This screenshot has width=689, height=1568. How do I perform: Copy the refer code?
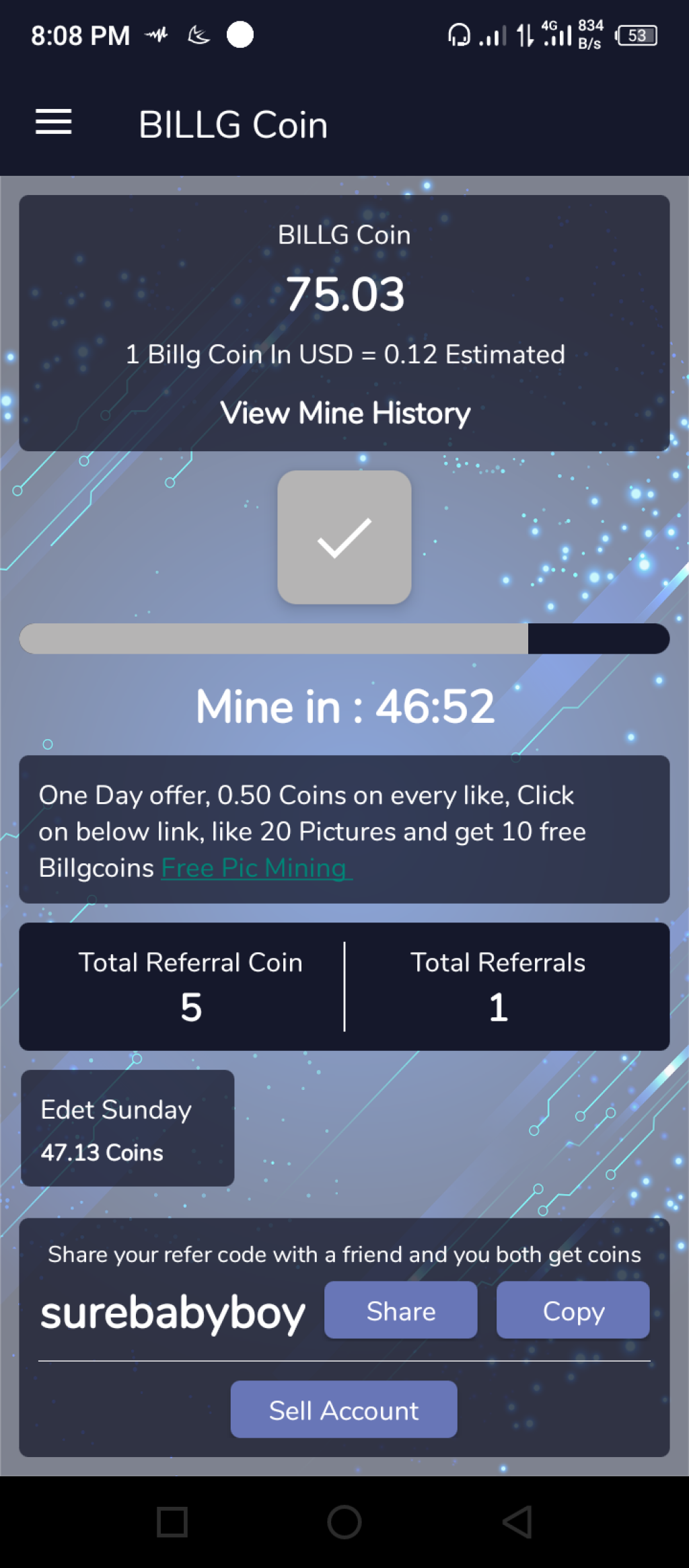click(573, 1310)
